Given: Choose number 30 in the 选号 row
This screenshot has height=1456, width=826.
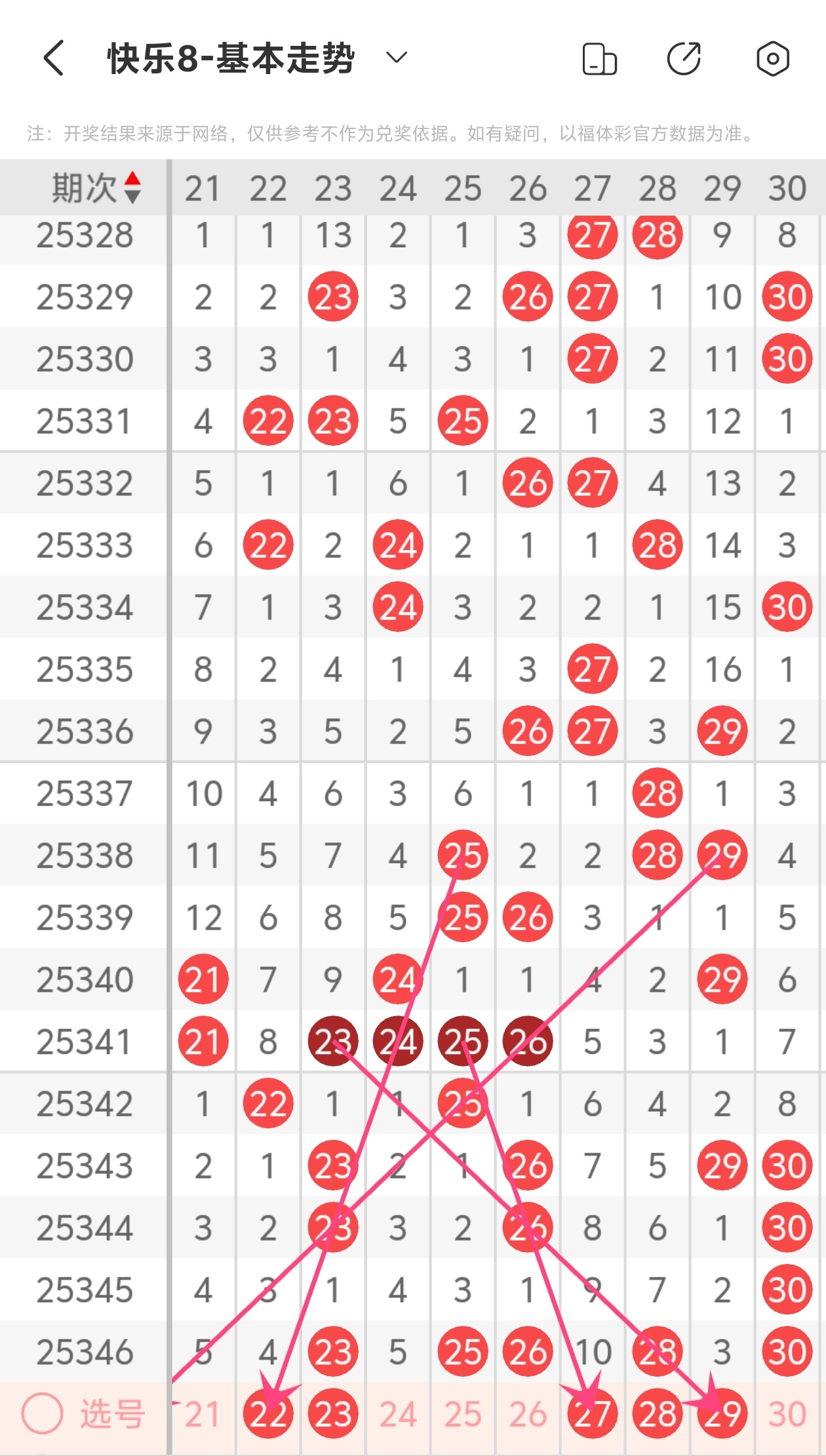Looking at the screenshot, I should tap(787, 1414).
